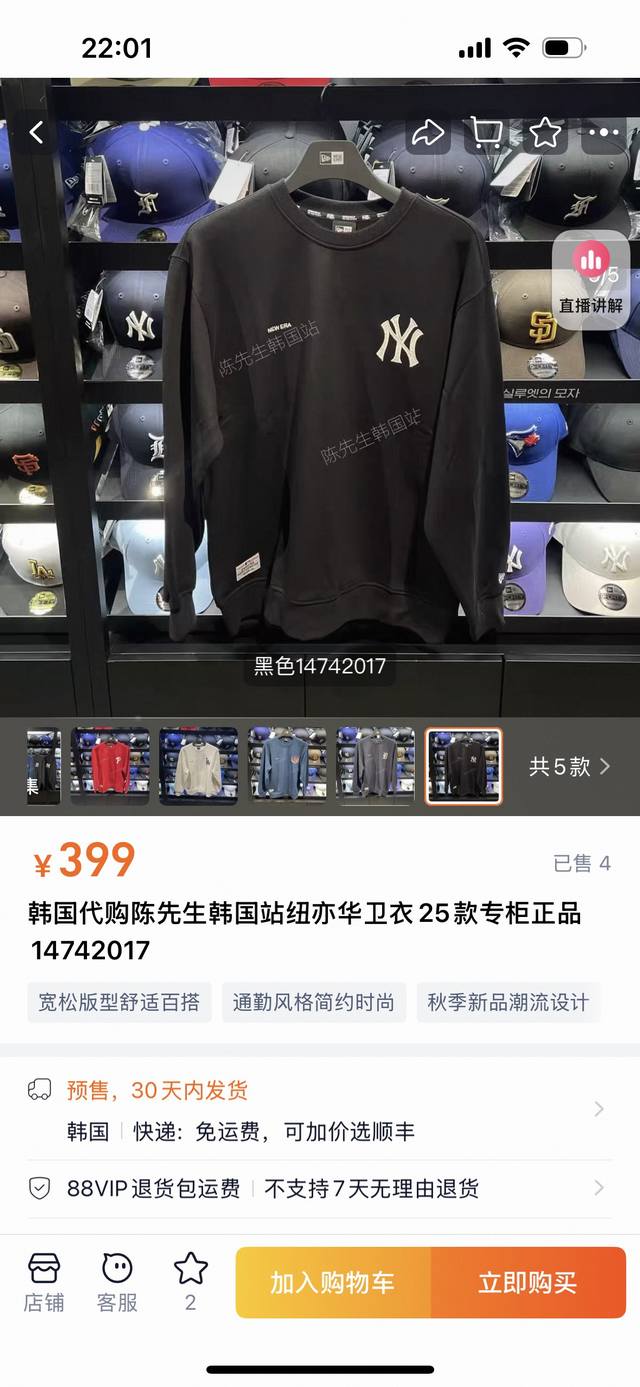The height and width of the screenshot is (1387, 640).
Task: Open 直播讲解 live explanation
Action: 590,281
